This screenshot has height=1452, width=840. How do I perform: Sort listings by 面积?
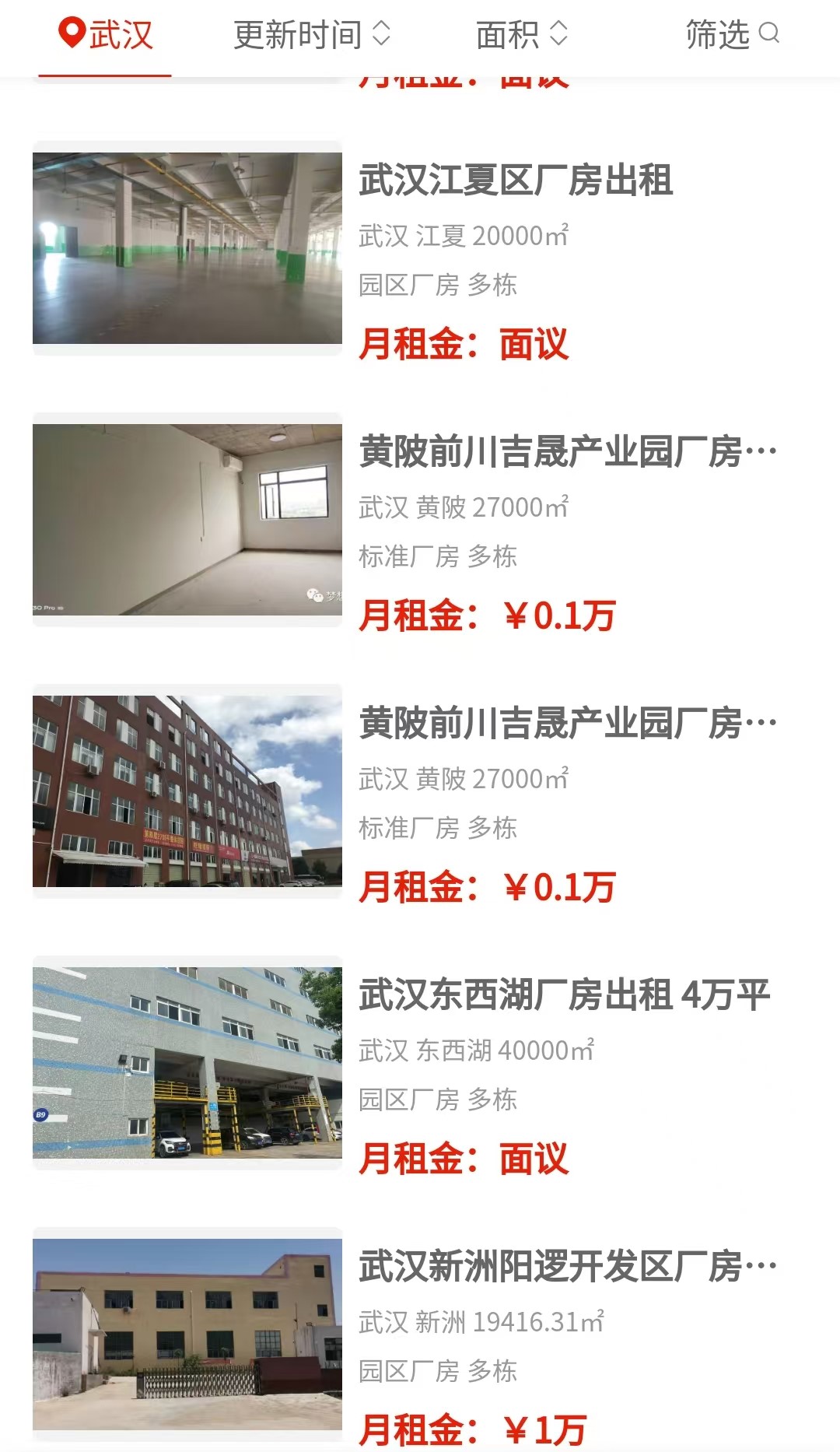click(x=521, y=35)
